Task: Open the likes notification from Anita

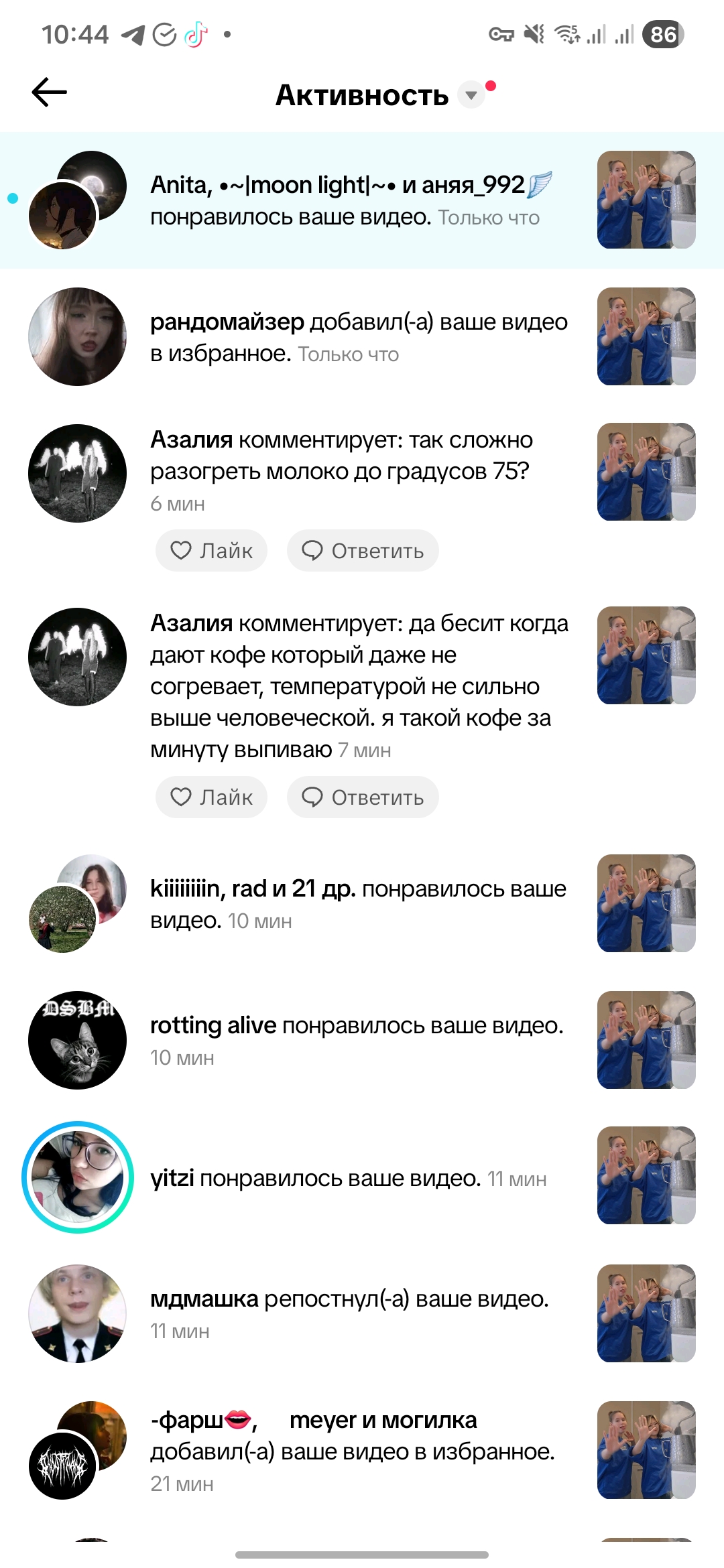Action: [x=349, y=200]
